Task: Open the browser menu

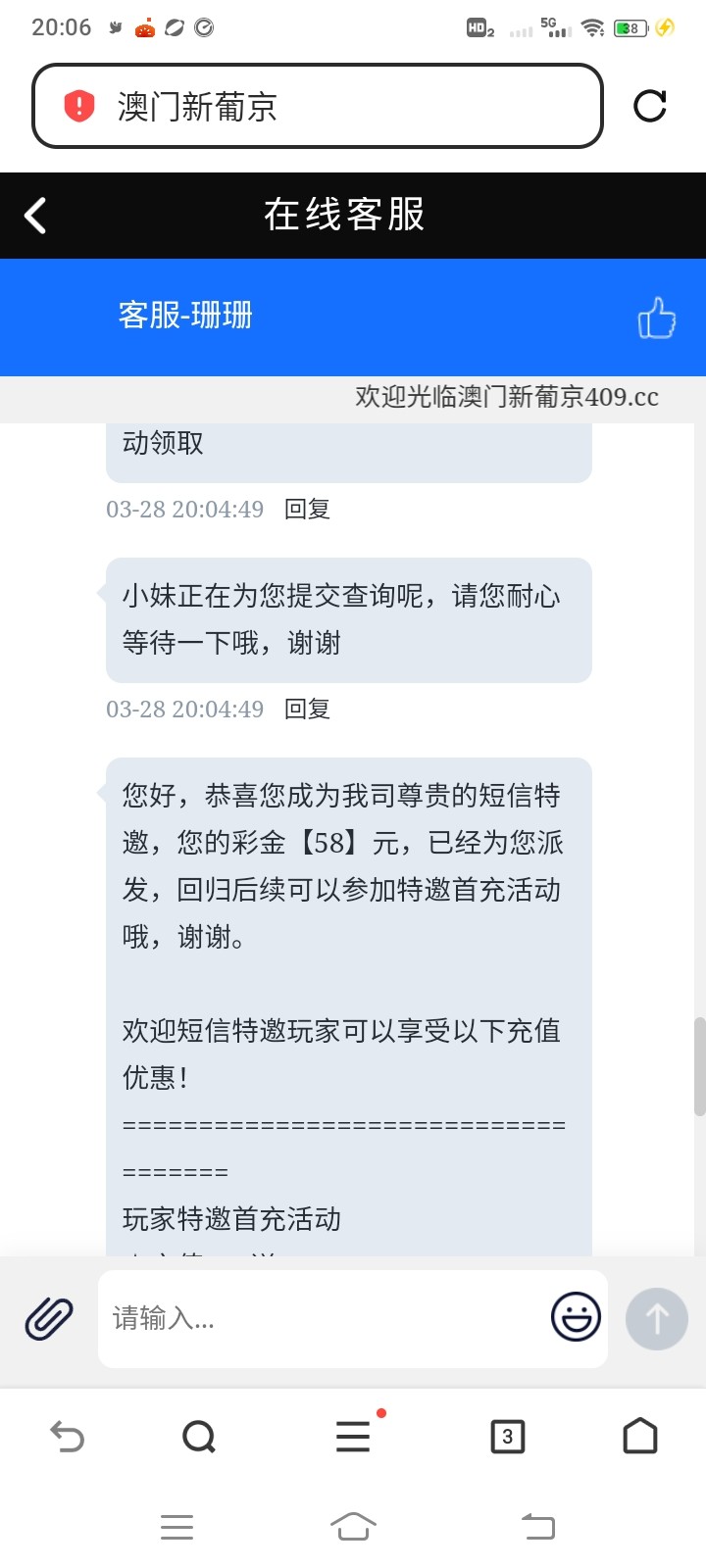Action: (x=353, y=1437)
